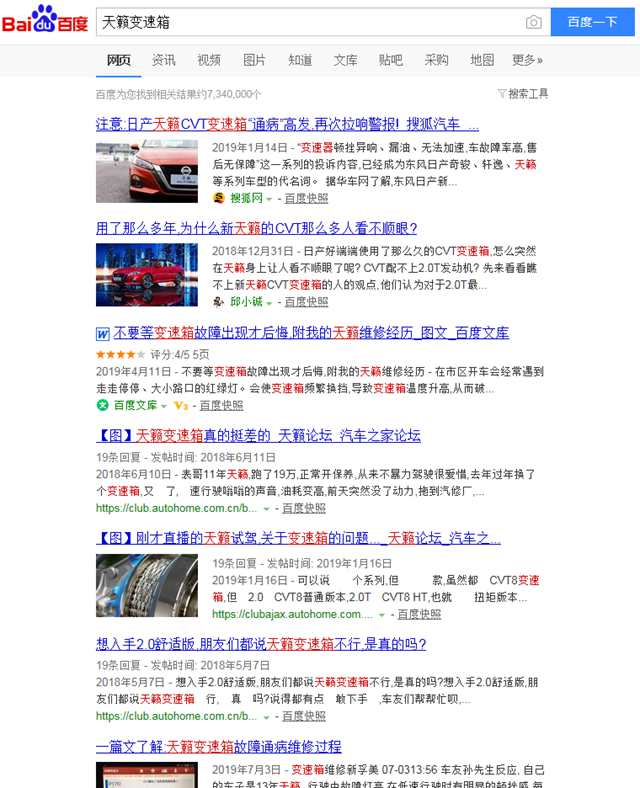Switch to the 采购 tab
Image resolution: width=640 pixels, height=788 pixels.
tap(437, 60)
